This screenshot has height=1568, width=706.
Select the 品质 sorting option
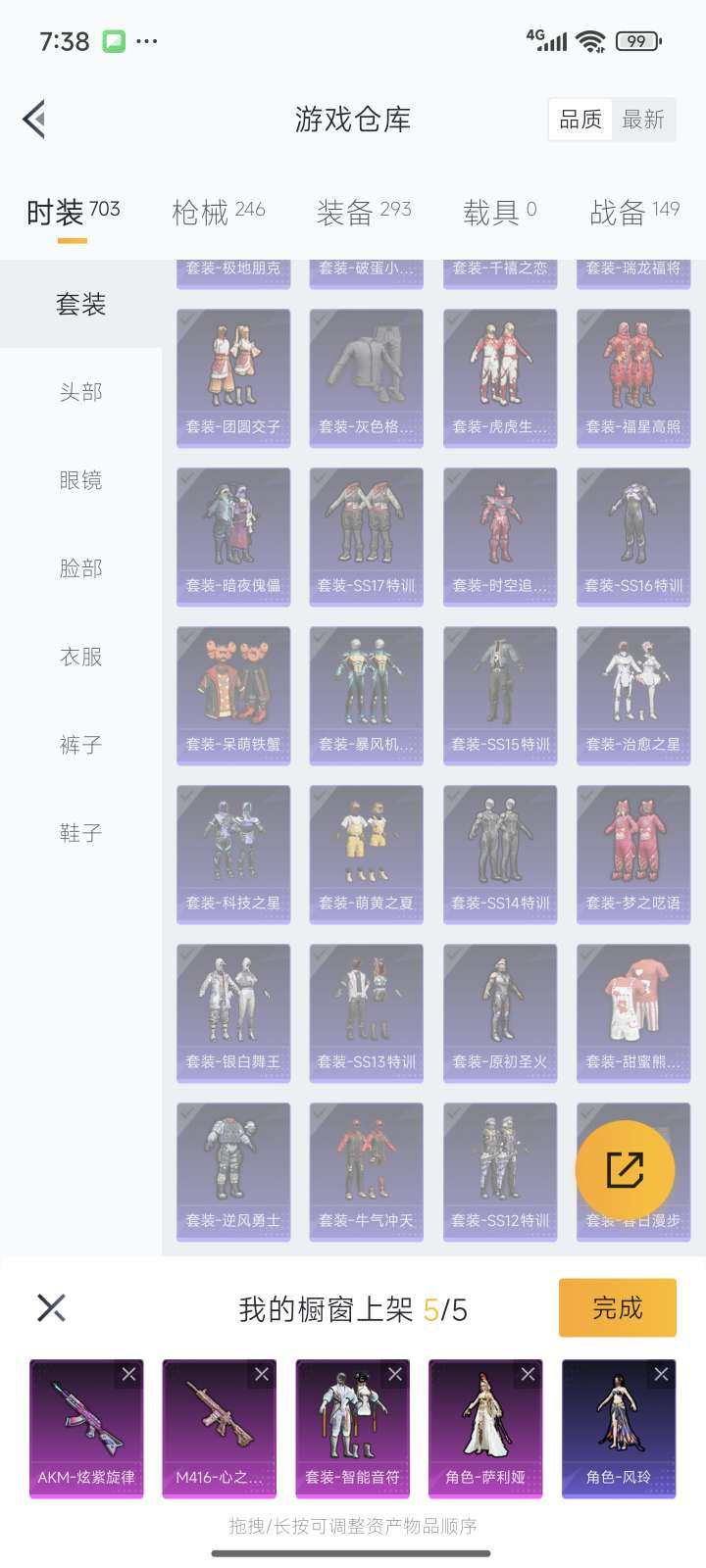[580, 120]
